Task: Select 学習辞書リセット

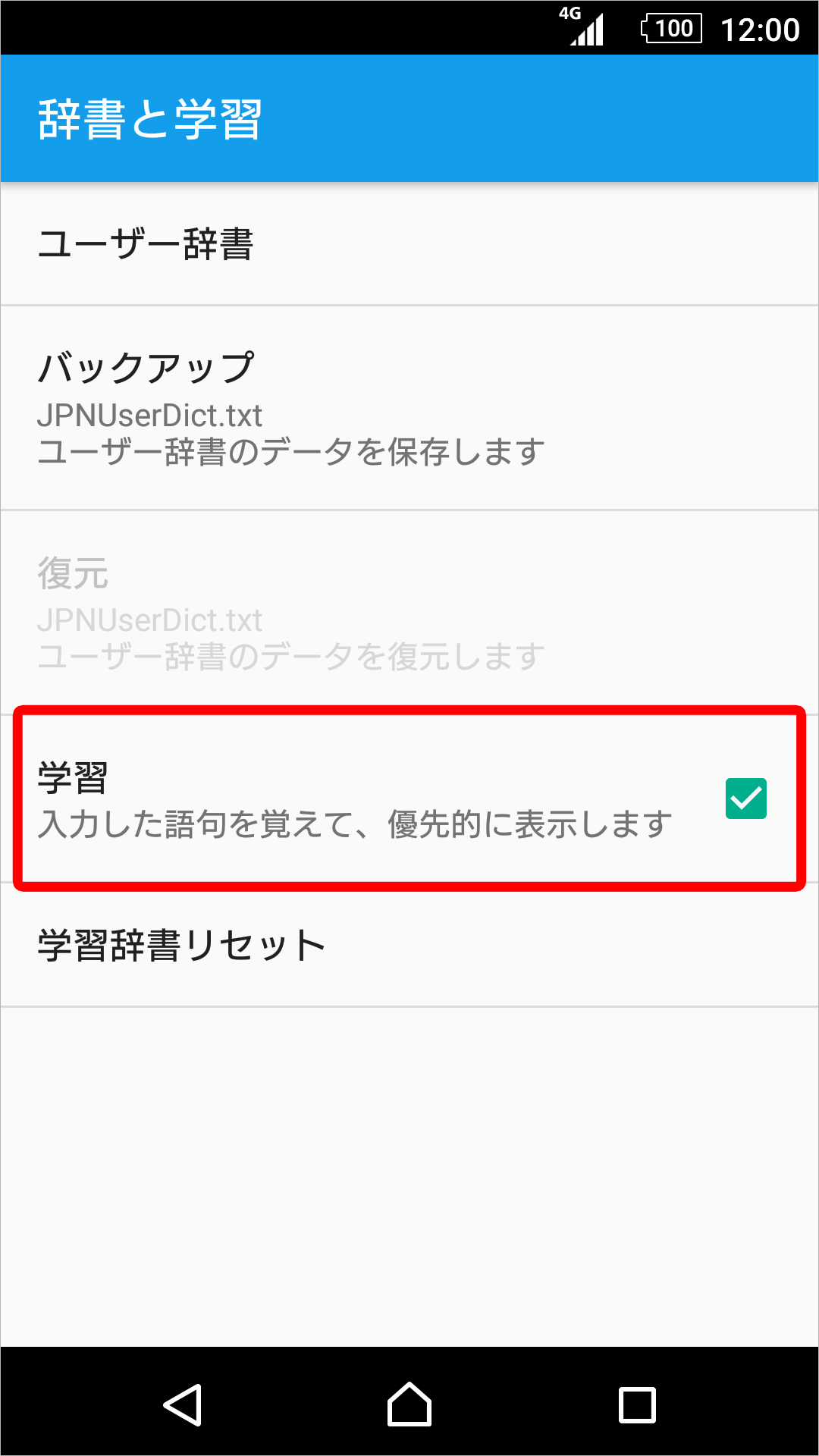Action: point(409,946)
